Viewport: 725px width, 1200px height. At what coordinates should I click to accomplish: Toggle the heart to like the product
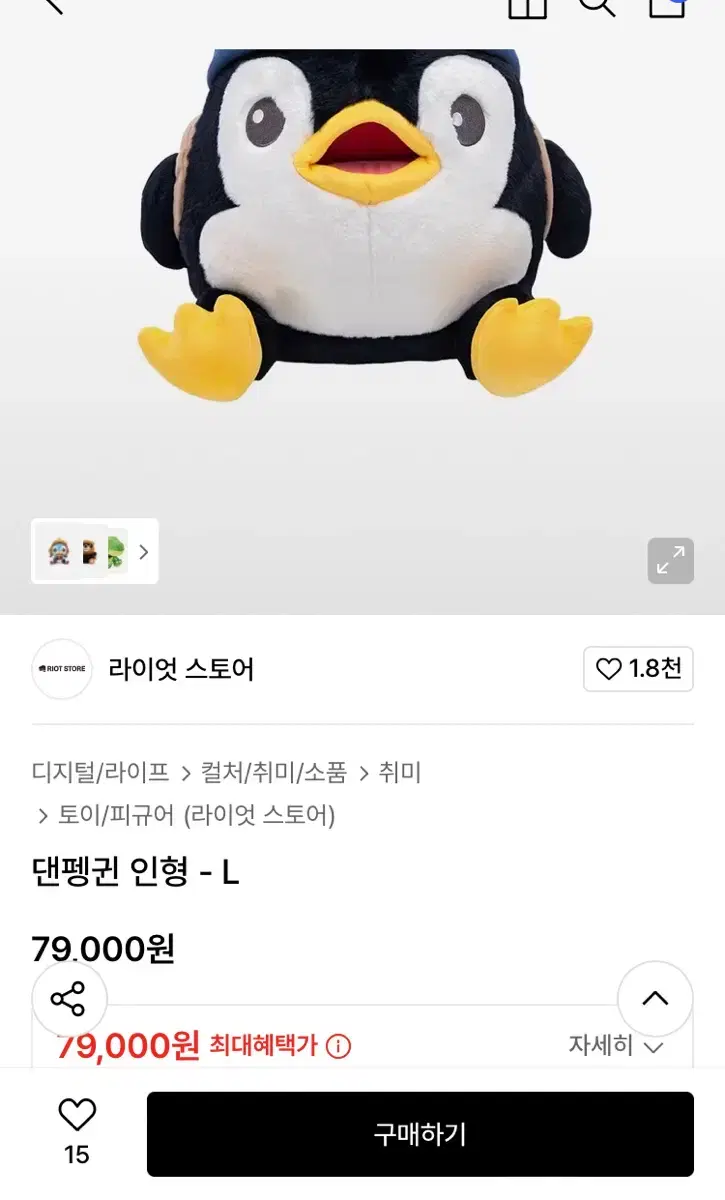point(77,1113)
